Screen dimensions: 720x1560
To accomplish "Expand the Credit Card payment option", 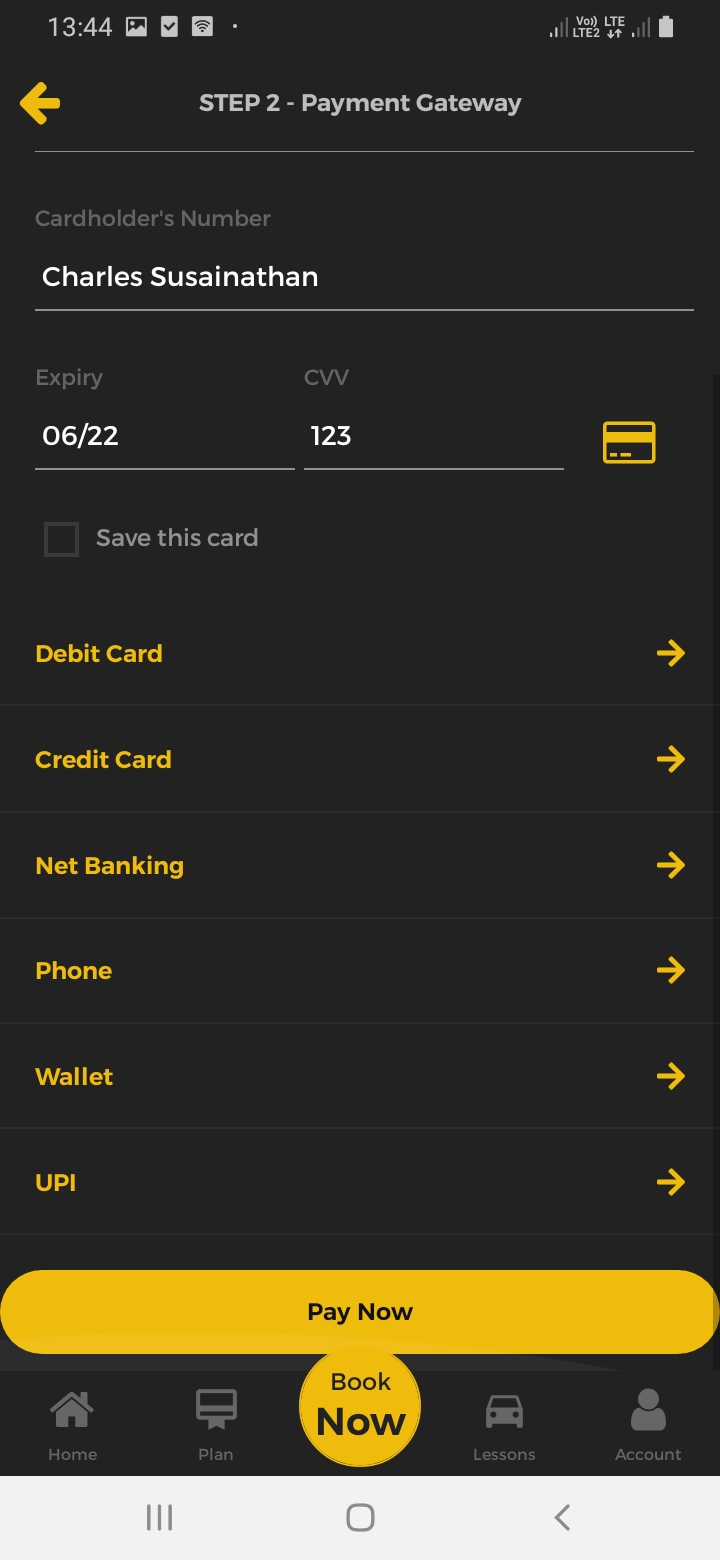I will [671, 758].
